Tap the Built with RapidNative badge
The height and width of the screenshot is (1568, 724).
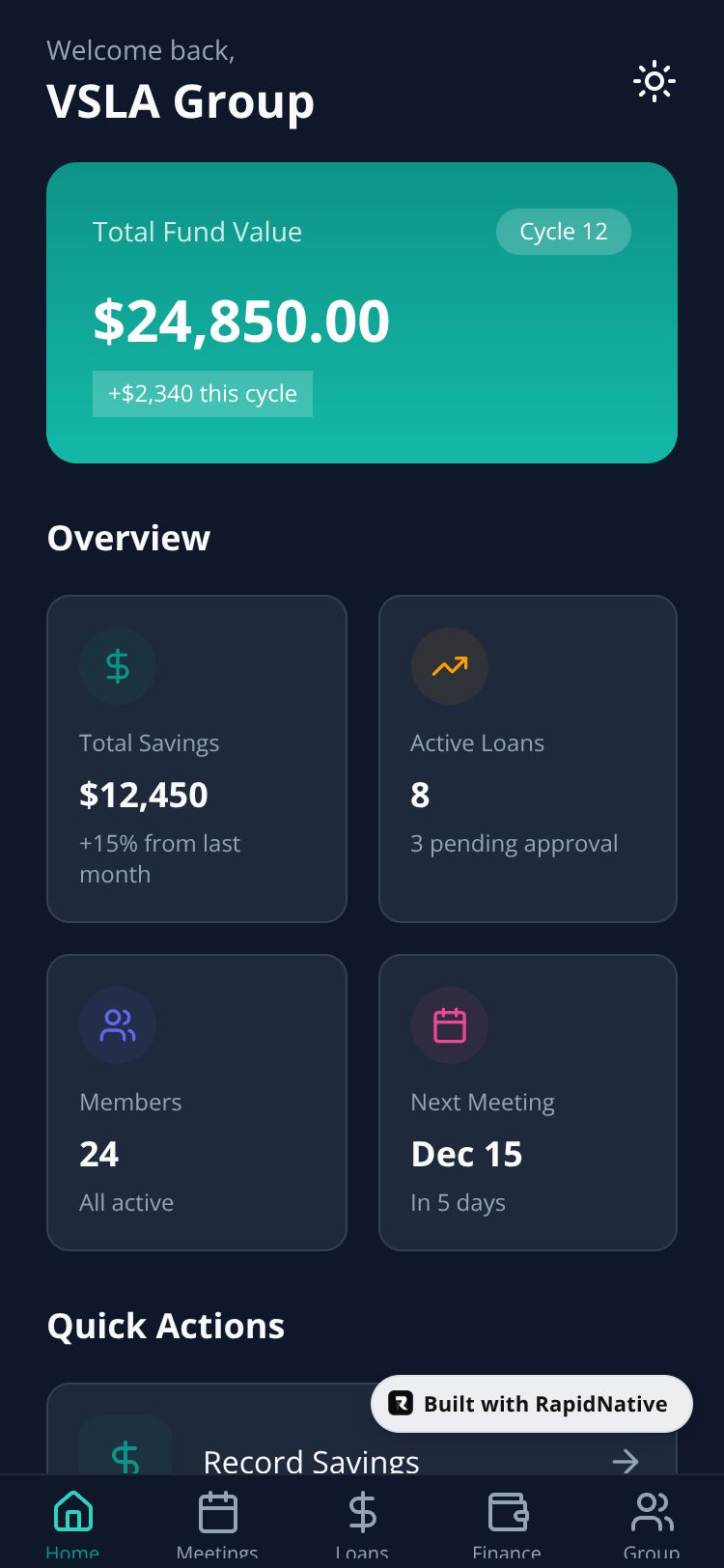(x=532, y=1404)
